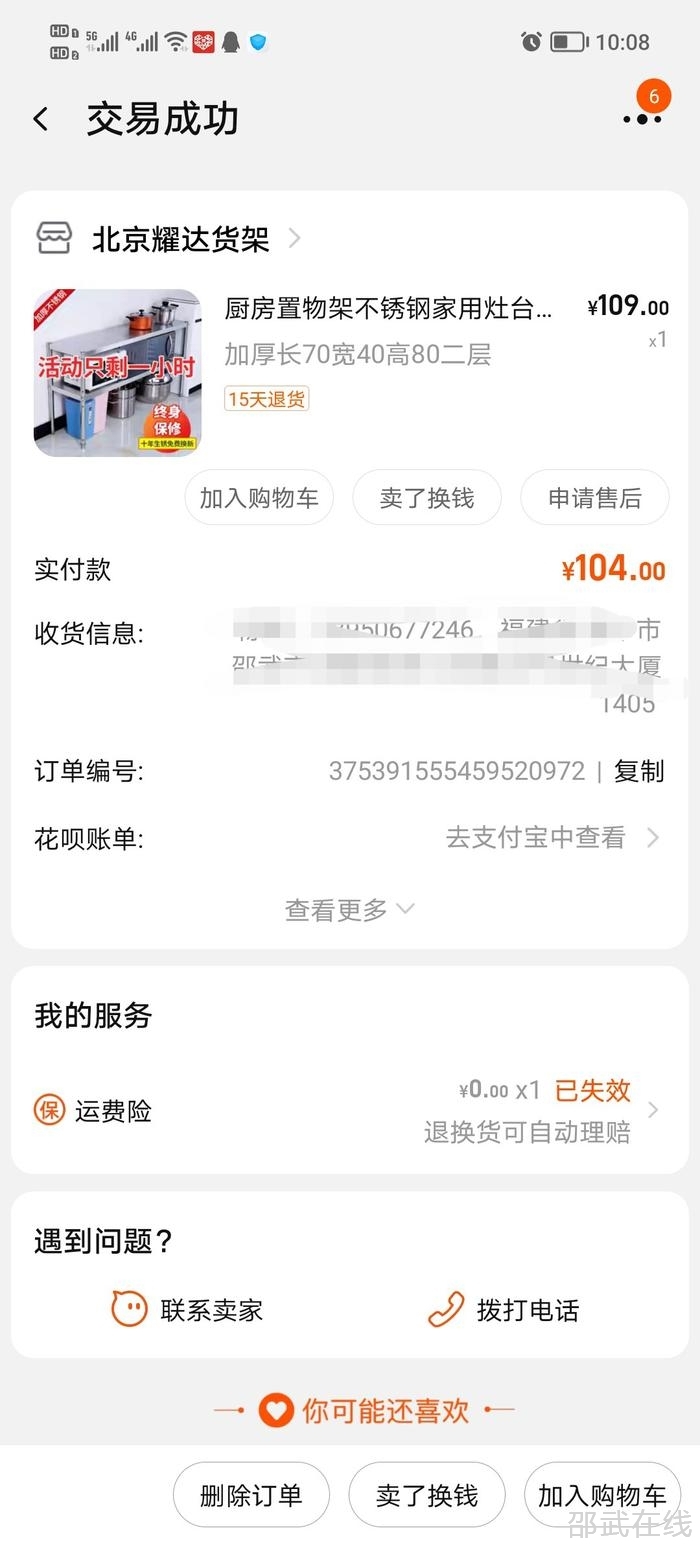The height and width of the screenshot is (1548, 700).
Task: Tap 加入购物车 under the product
Action: coord(259,498)
